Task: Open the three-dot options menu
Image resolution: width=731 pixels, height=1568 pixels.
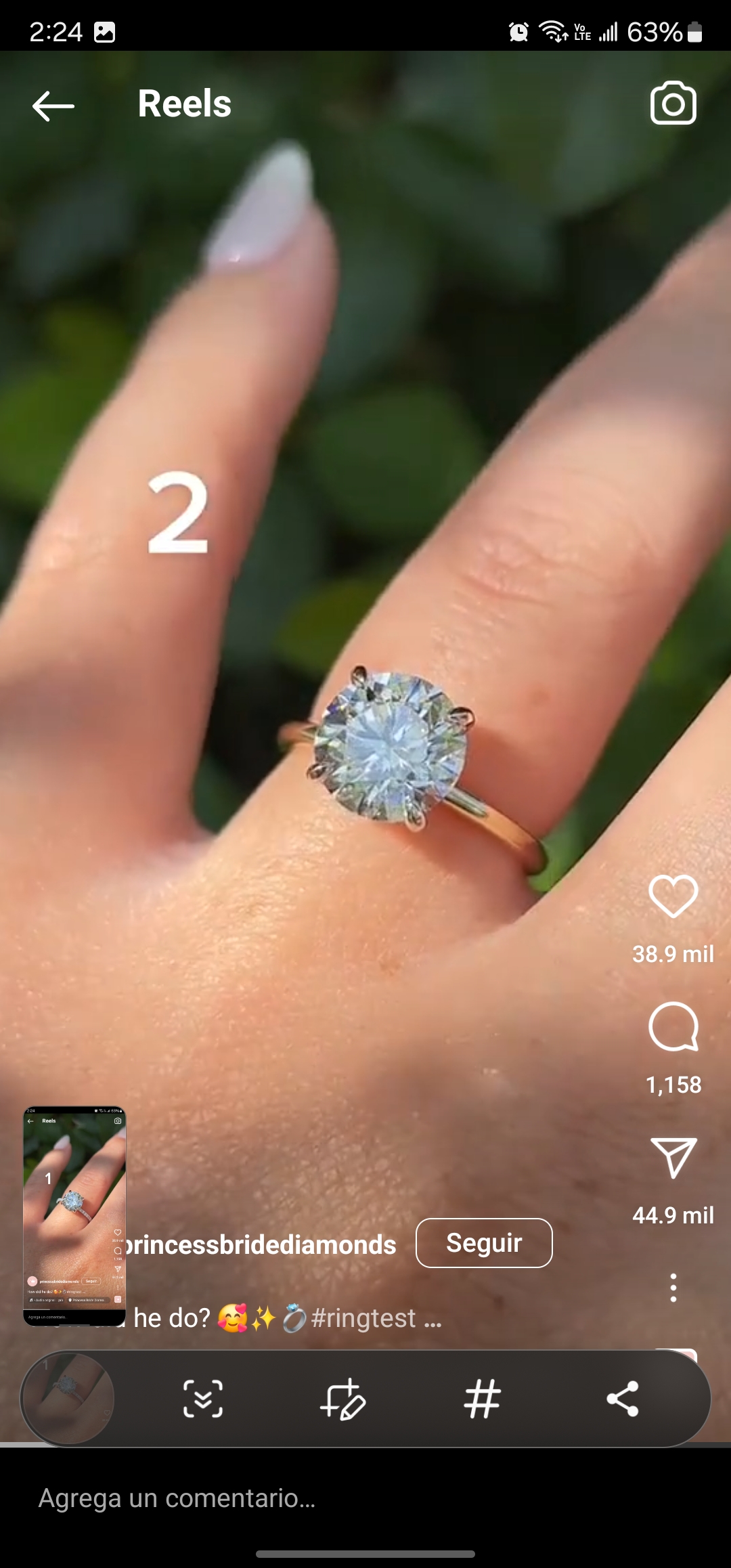Action: coord(673,1288)
